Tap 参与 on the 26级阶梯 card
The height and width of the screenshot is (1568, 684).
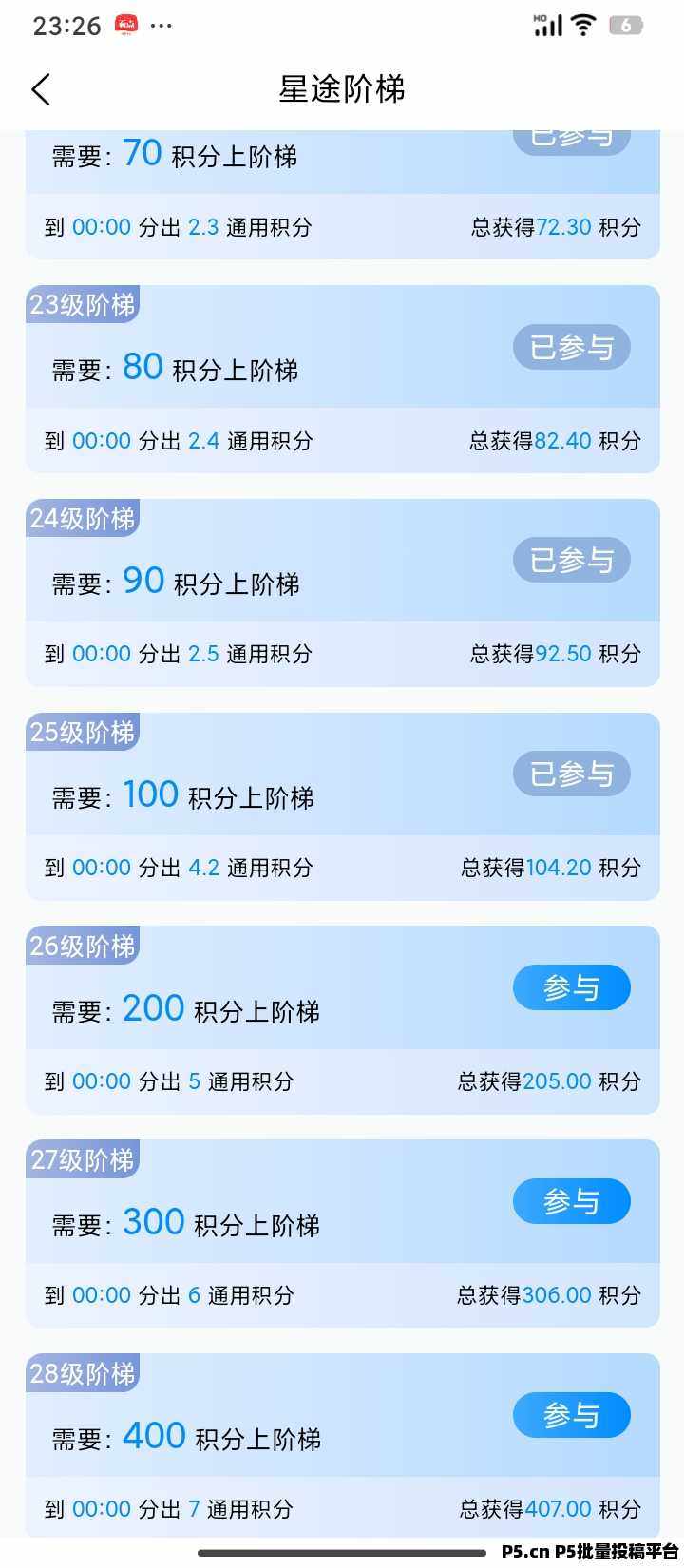[x=572, y=988]
